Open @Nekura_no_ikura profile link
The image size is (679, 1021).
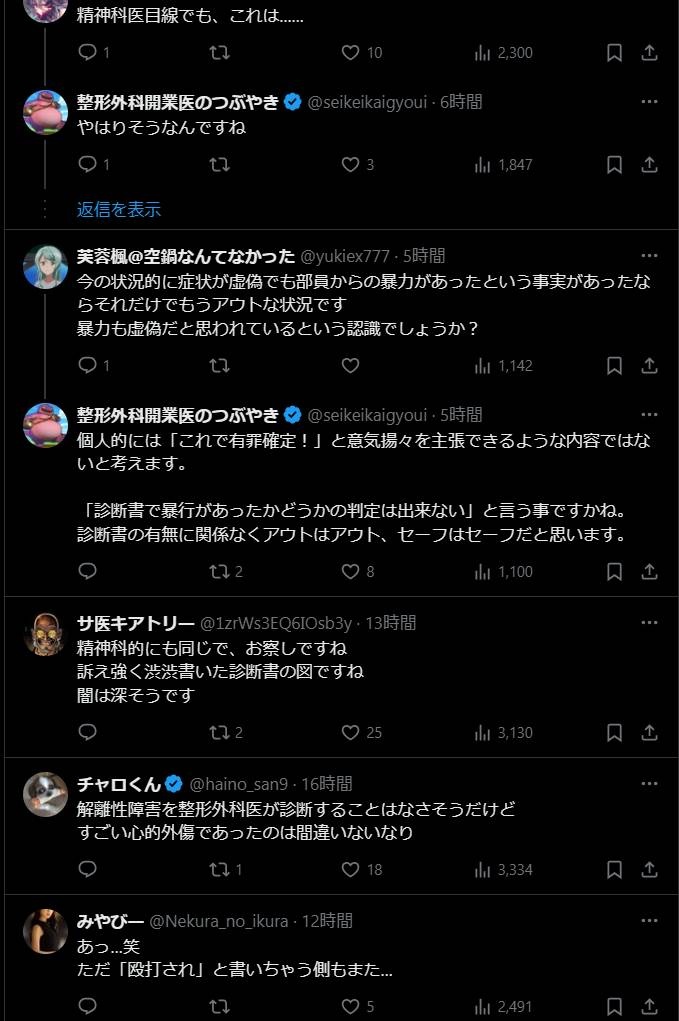[218, 921]
